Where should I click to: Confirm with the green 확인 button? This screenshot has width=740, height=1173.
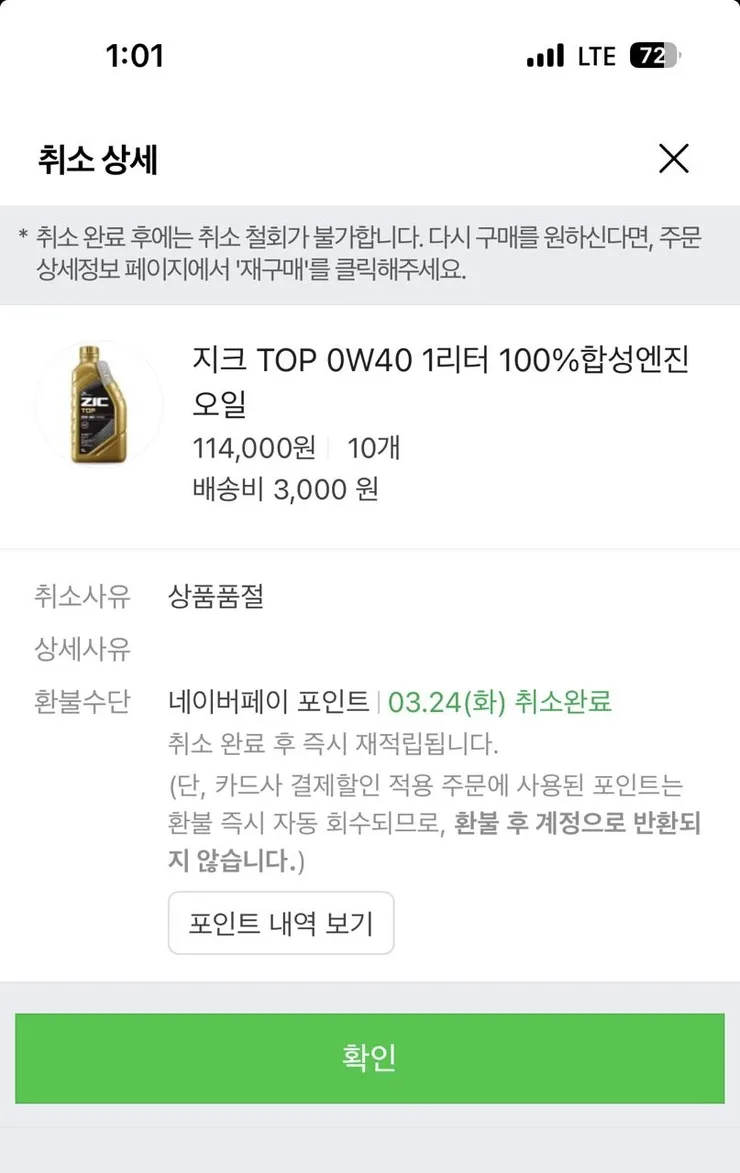[369, 1058]
